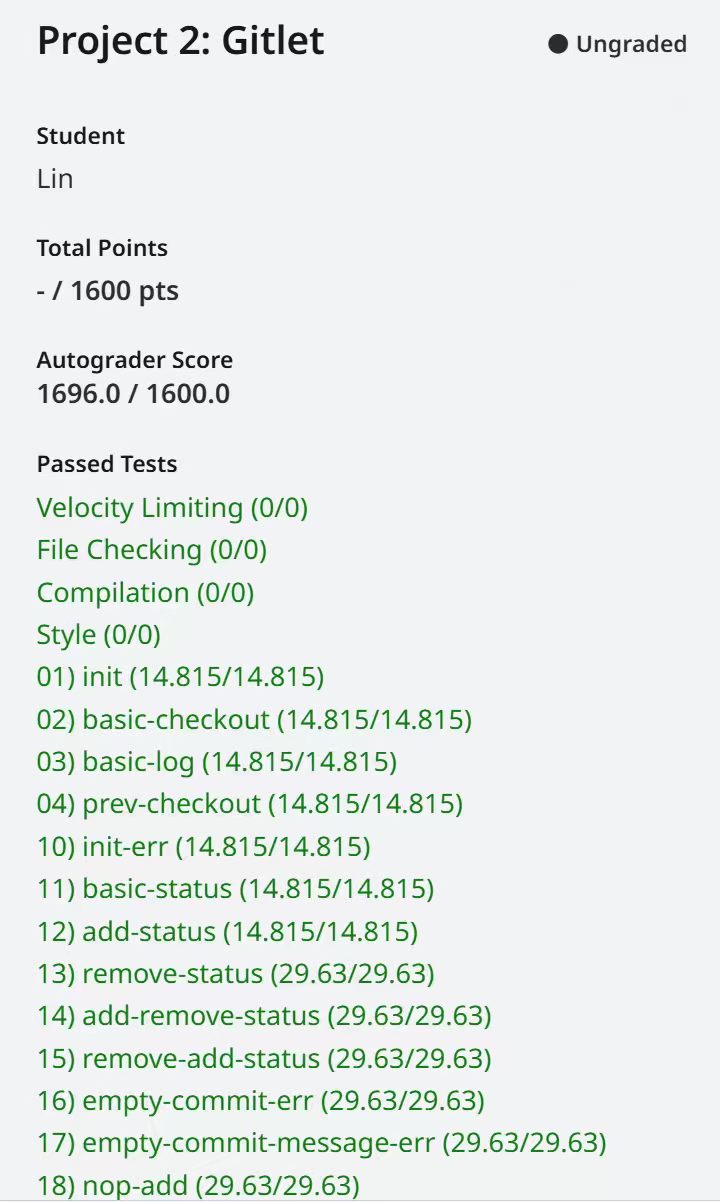View test 17 empty-commit-message-err

321,1143
